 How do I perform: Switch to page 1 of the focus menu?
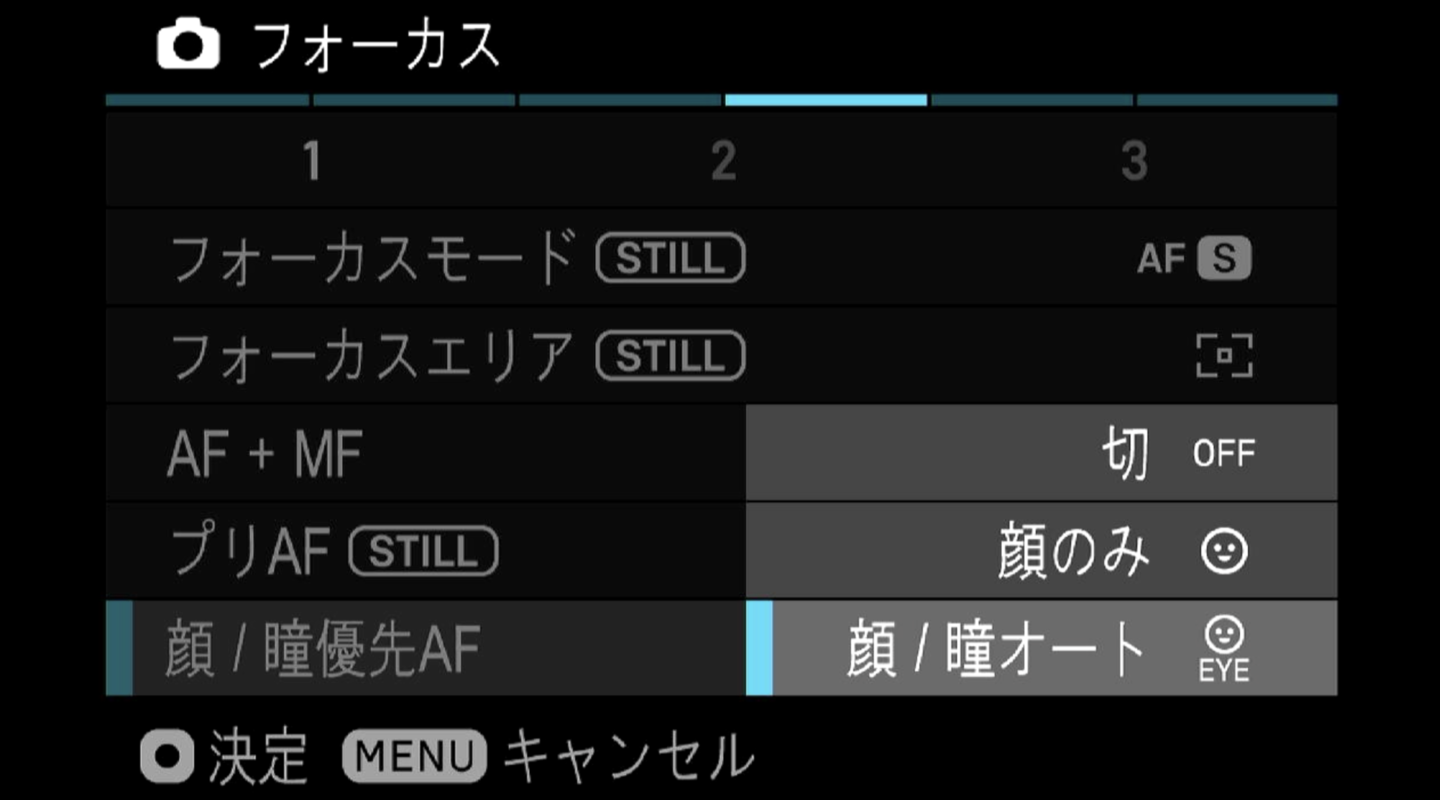click(312, 161)
